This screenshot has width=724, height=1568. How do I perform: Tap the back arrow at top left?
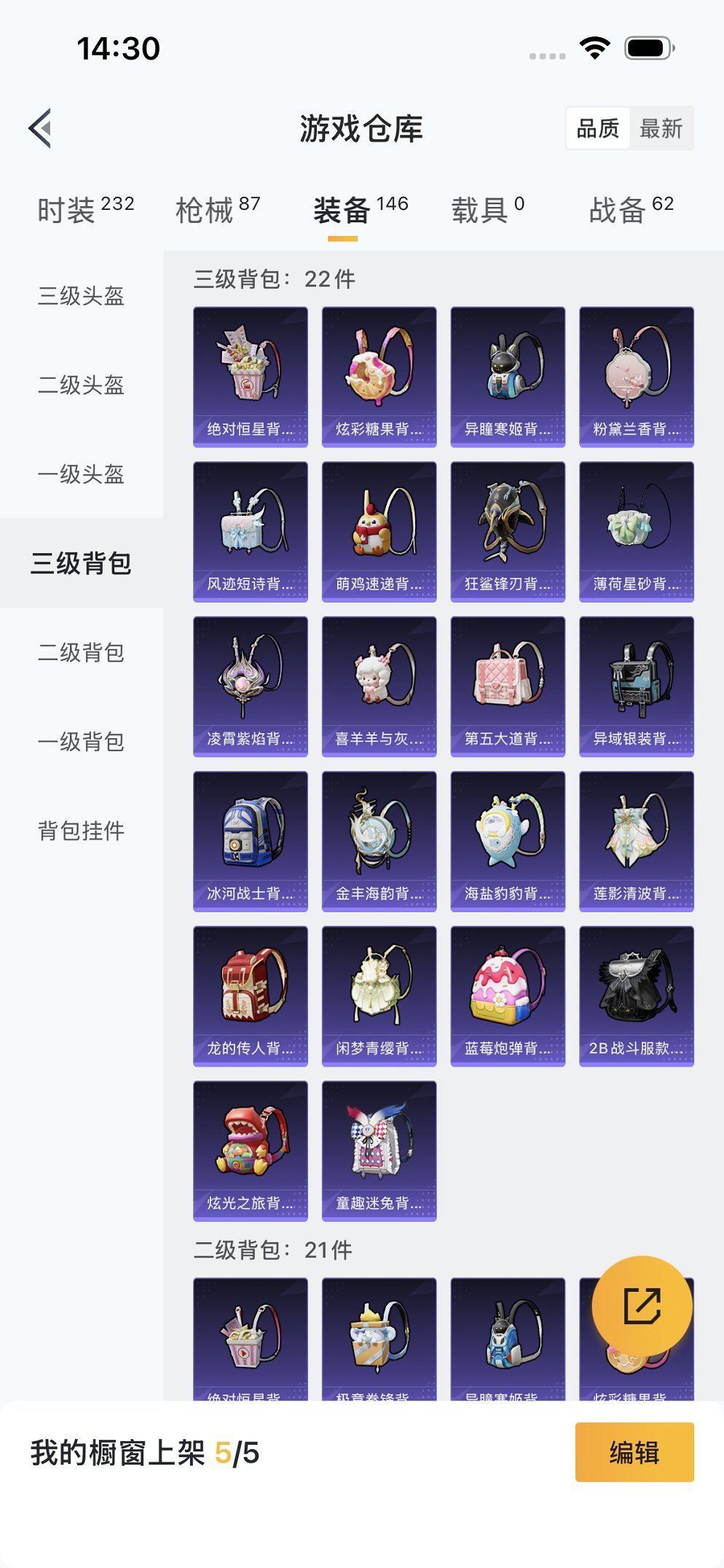pyautogui.click(x=38, y=127)
